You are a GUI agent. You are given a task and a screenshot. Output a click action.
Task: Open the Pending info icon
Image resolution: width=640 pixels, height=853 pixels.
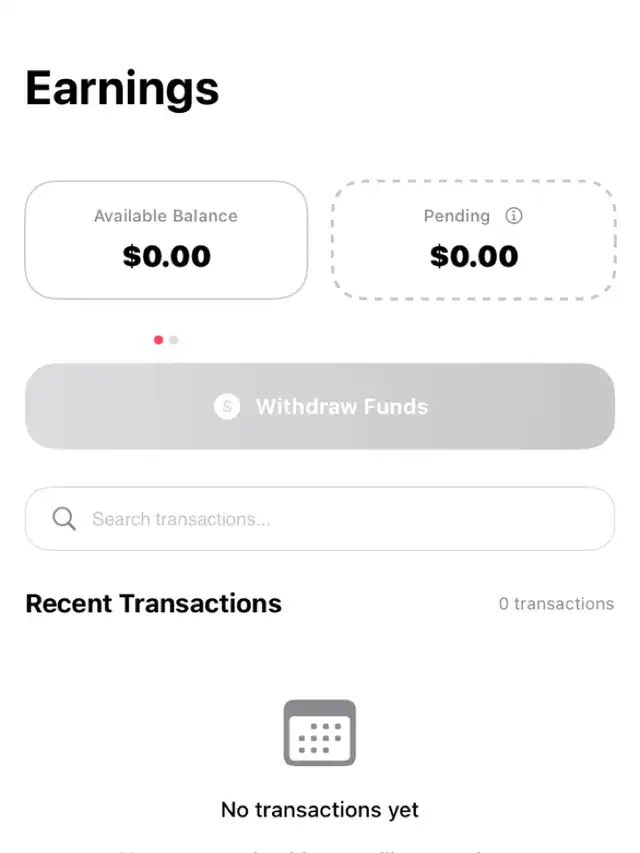click(x=514, y=216)
